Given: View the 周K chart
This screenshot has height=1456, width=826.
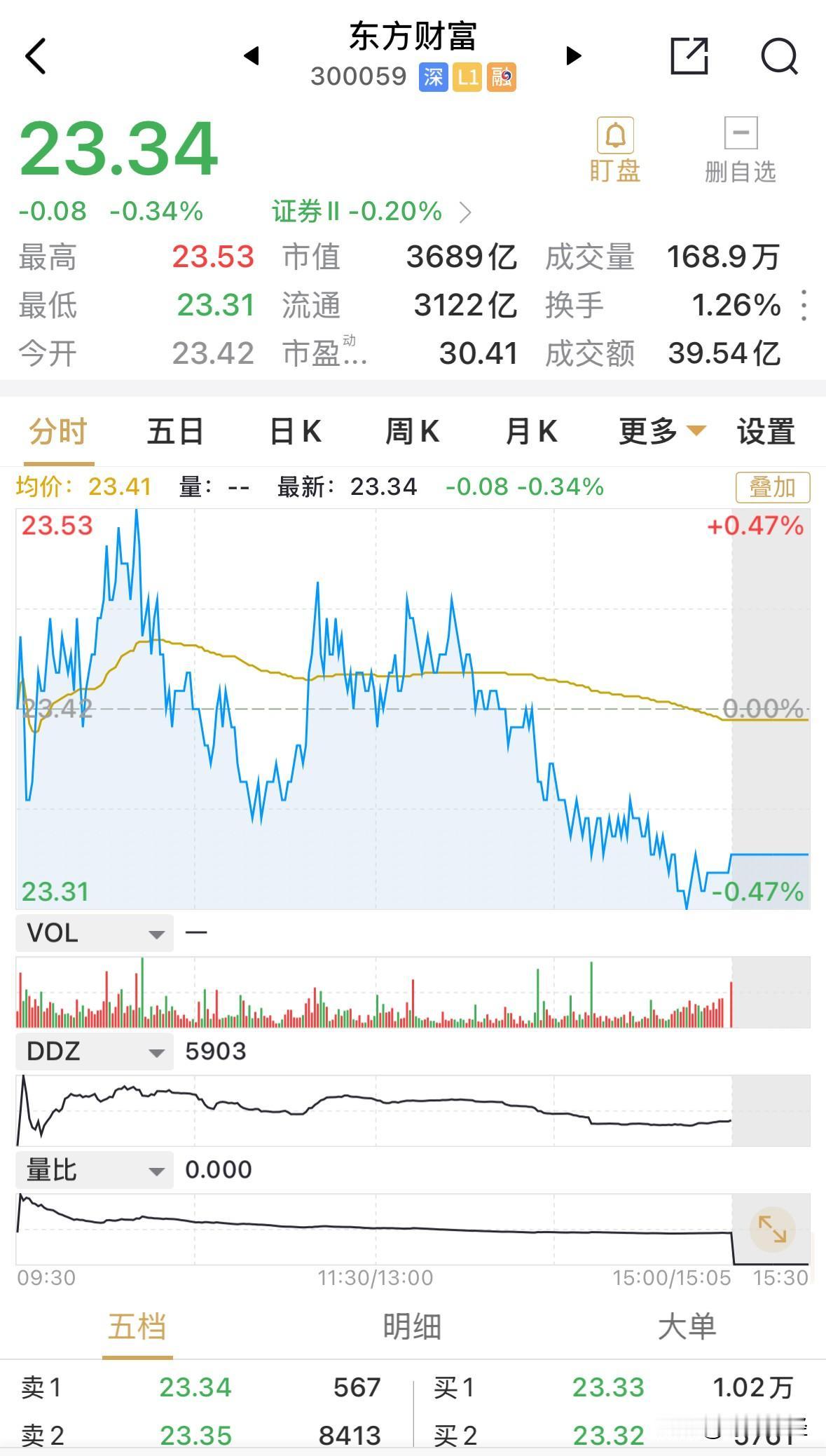Looking at the screenshot, I should click(413, 432).
